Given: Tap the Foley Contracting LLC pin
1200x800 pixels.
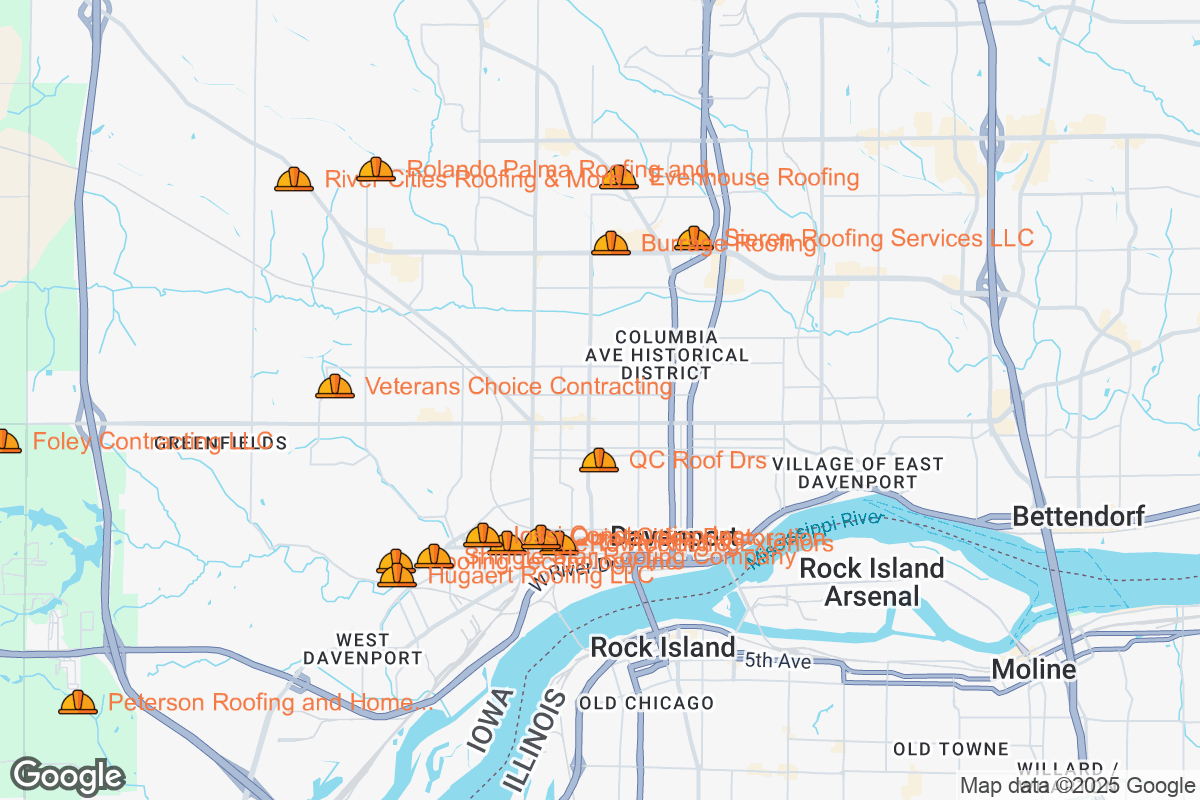Looking at the screenshot, I should pyautogui.click(x=6, y=441).
